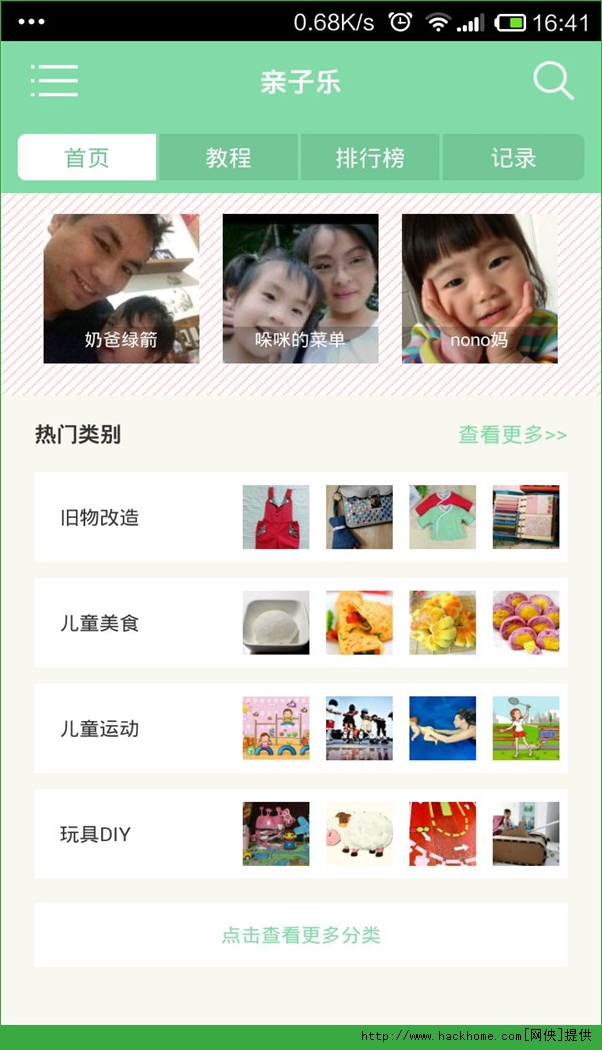Tap 查看更多>> link

coord(512,435)
